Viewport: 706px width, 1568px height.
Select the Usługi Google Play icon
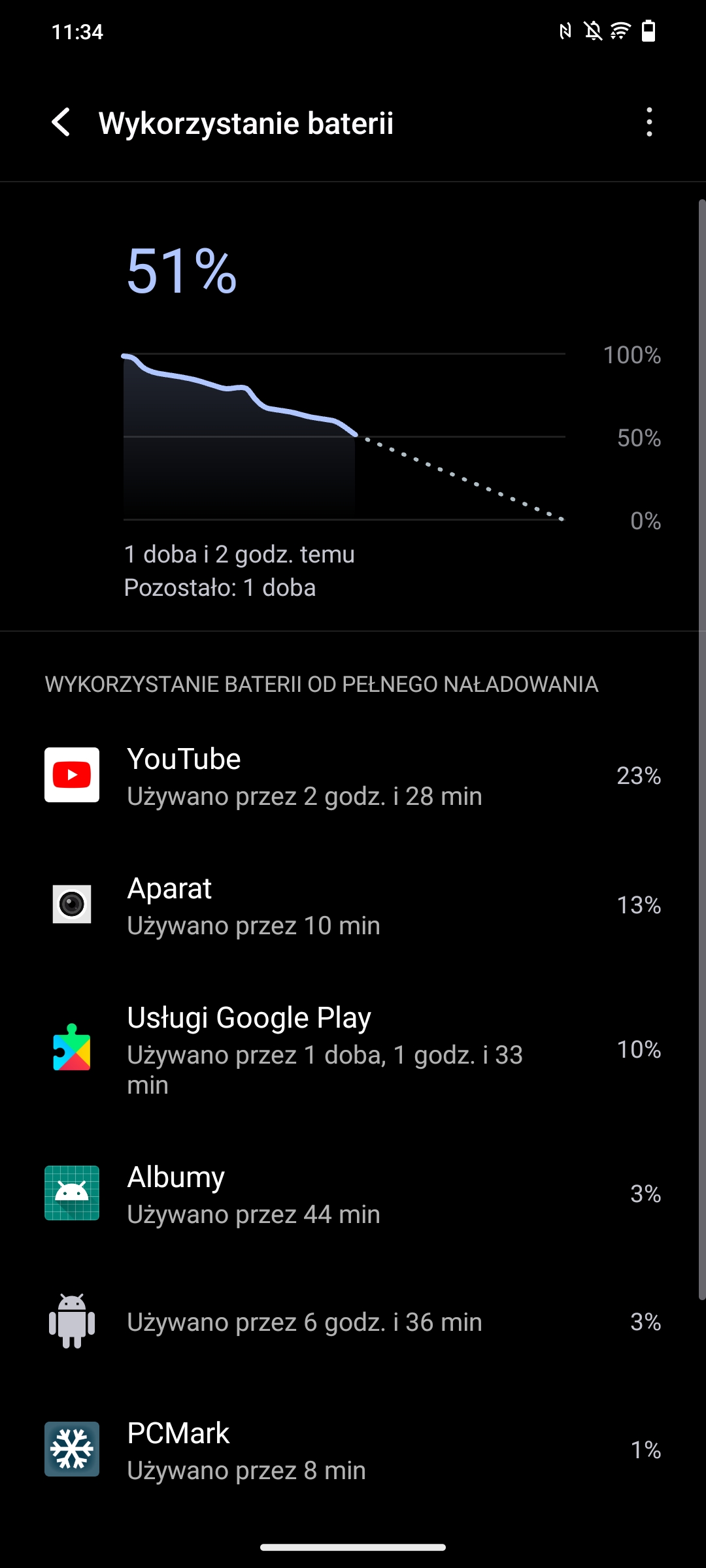click(x=72, y=1051)
